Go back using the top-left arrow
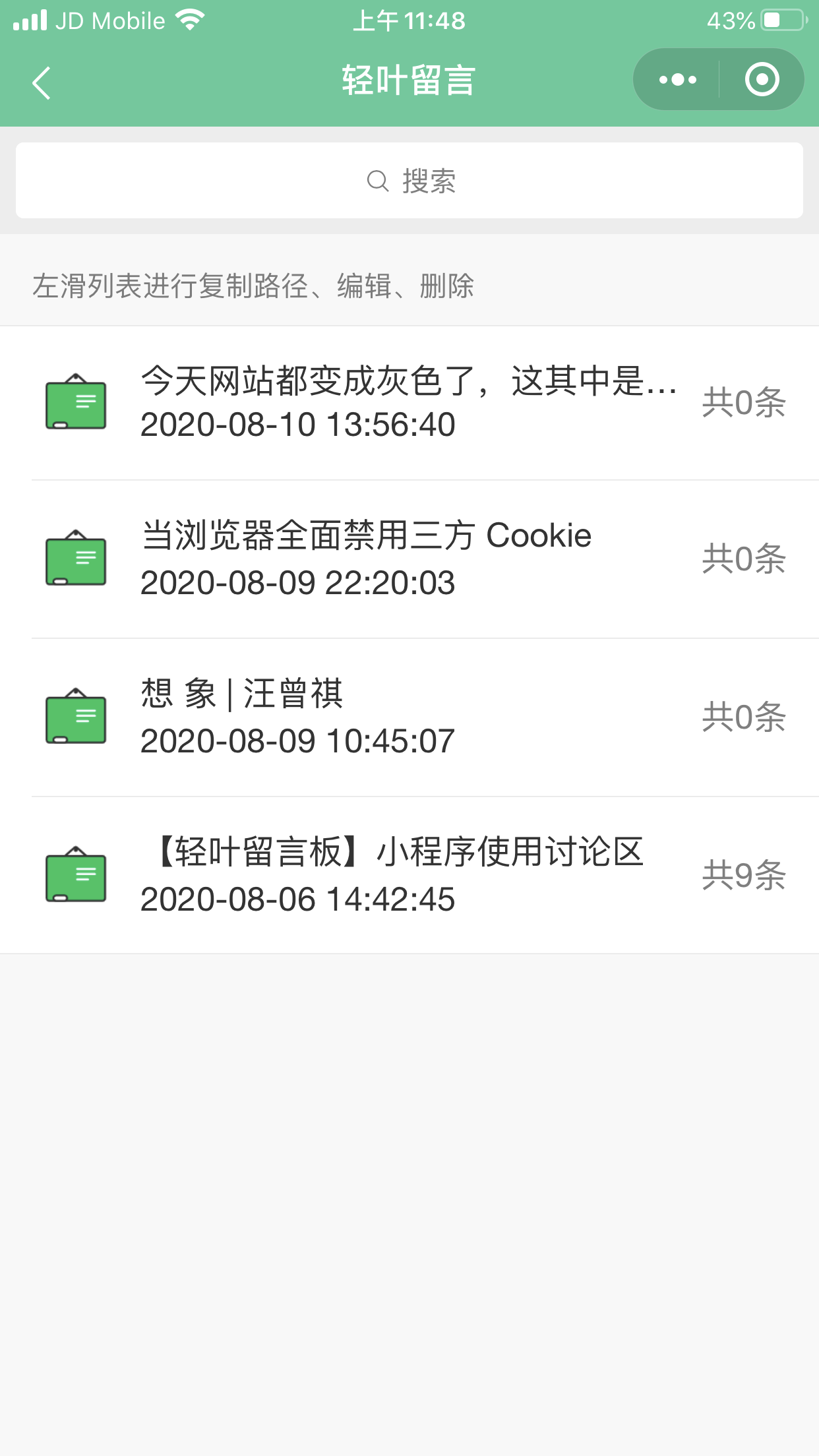Image resolution: width=819 pixels, height=1456 pixels. click(42, 82)
